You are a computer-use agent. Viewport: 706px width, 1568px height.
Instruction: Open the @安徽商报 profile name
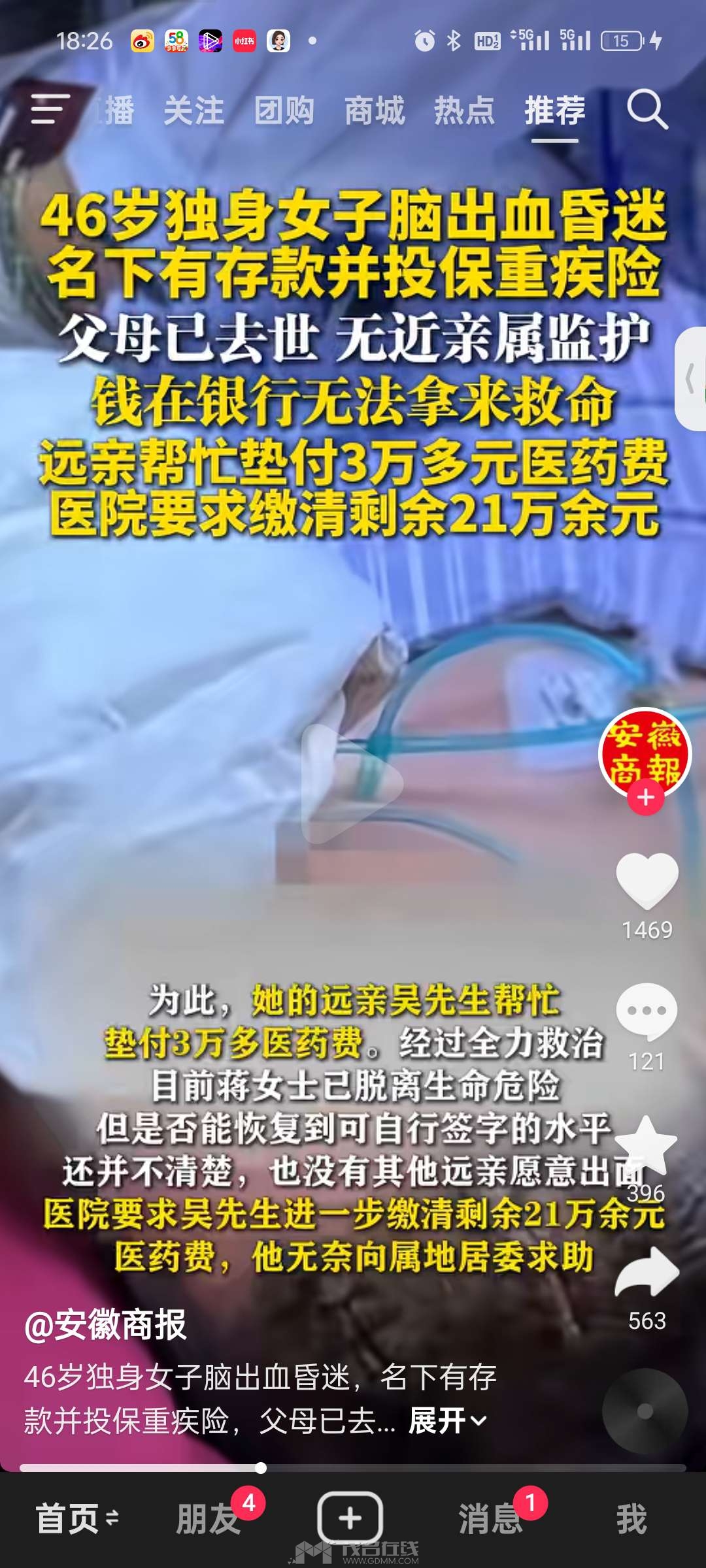pyautogui.click(x=105, y=1326)
